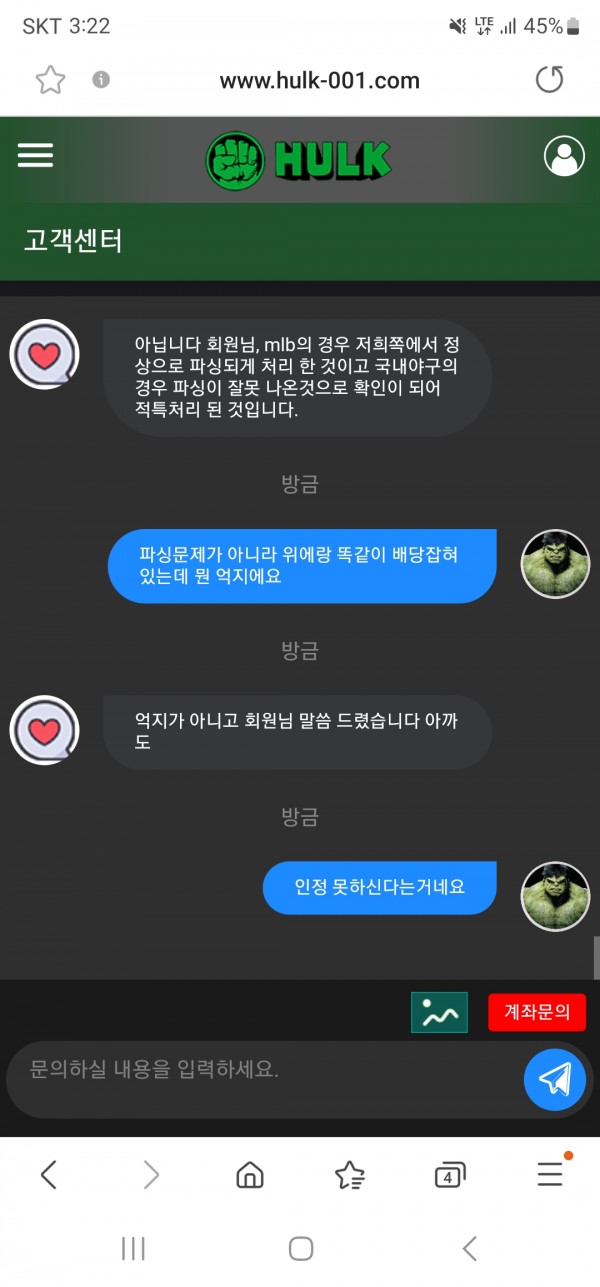The width and height of the screenshot is (600, 1287).
Task: Open the hamburger menu
Action: [35, 155]
